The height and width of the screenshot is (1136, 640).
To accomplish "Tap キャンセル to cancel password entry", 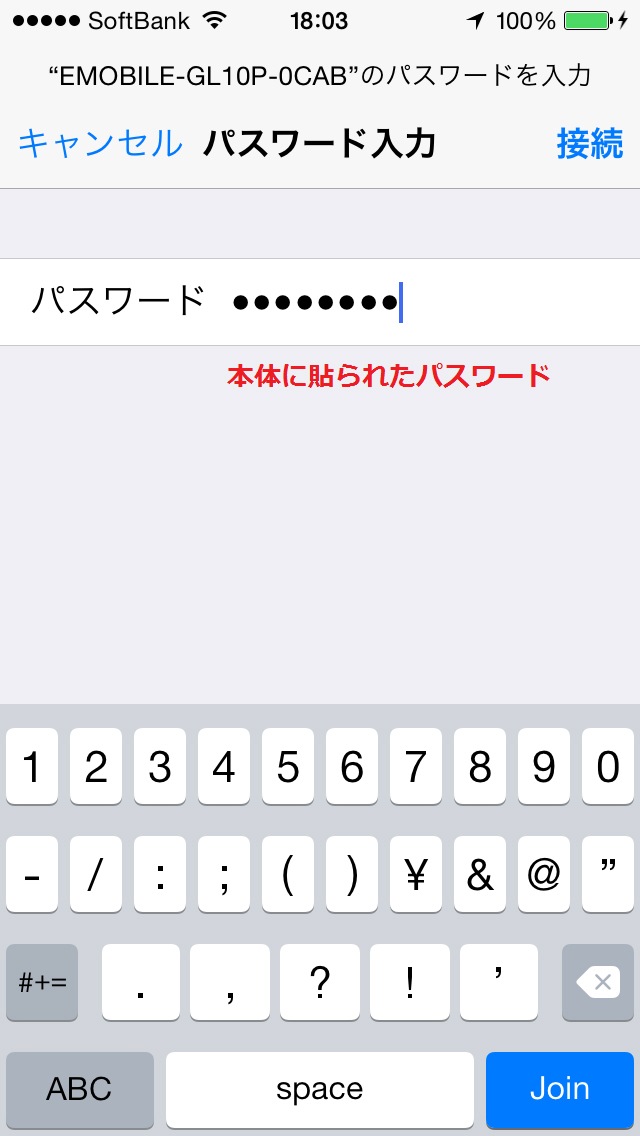I will tap(100, 144).
